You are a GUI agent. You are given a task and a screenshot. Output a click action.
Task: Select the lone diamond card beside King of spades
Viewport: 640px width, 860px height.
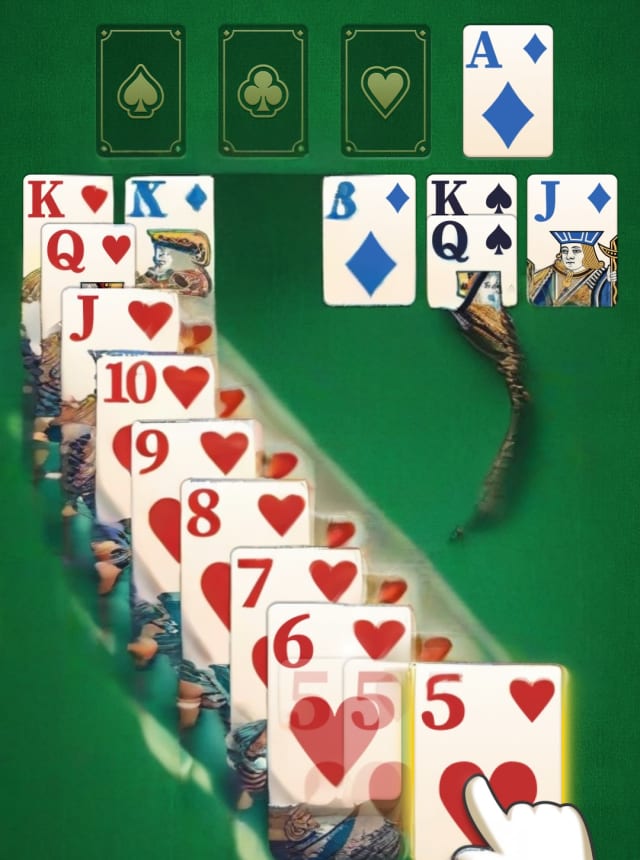click(x=369, y=240)
